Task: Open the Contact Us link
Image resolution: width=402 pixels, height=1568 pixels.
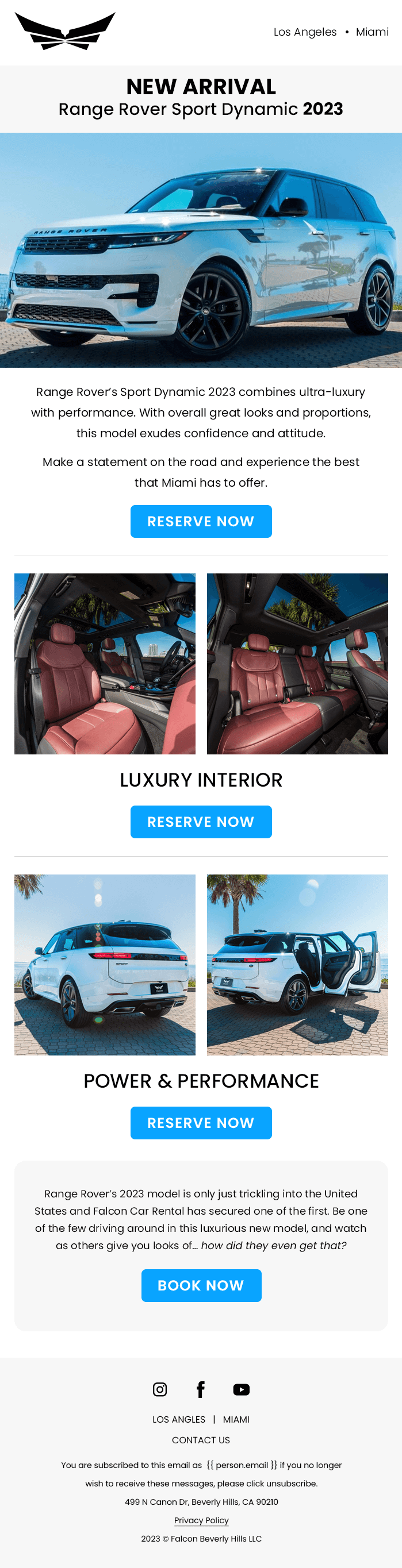Action: pos(201,1440)
